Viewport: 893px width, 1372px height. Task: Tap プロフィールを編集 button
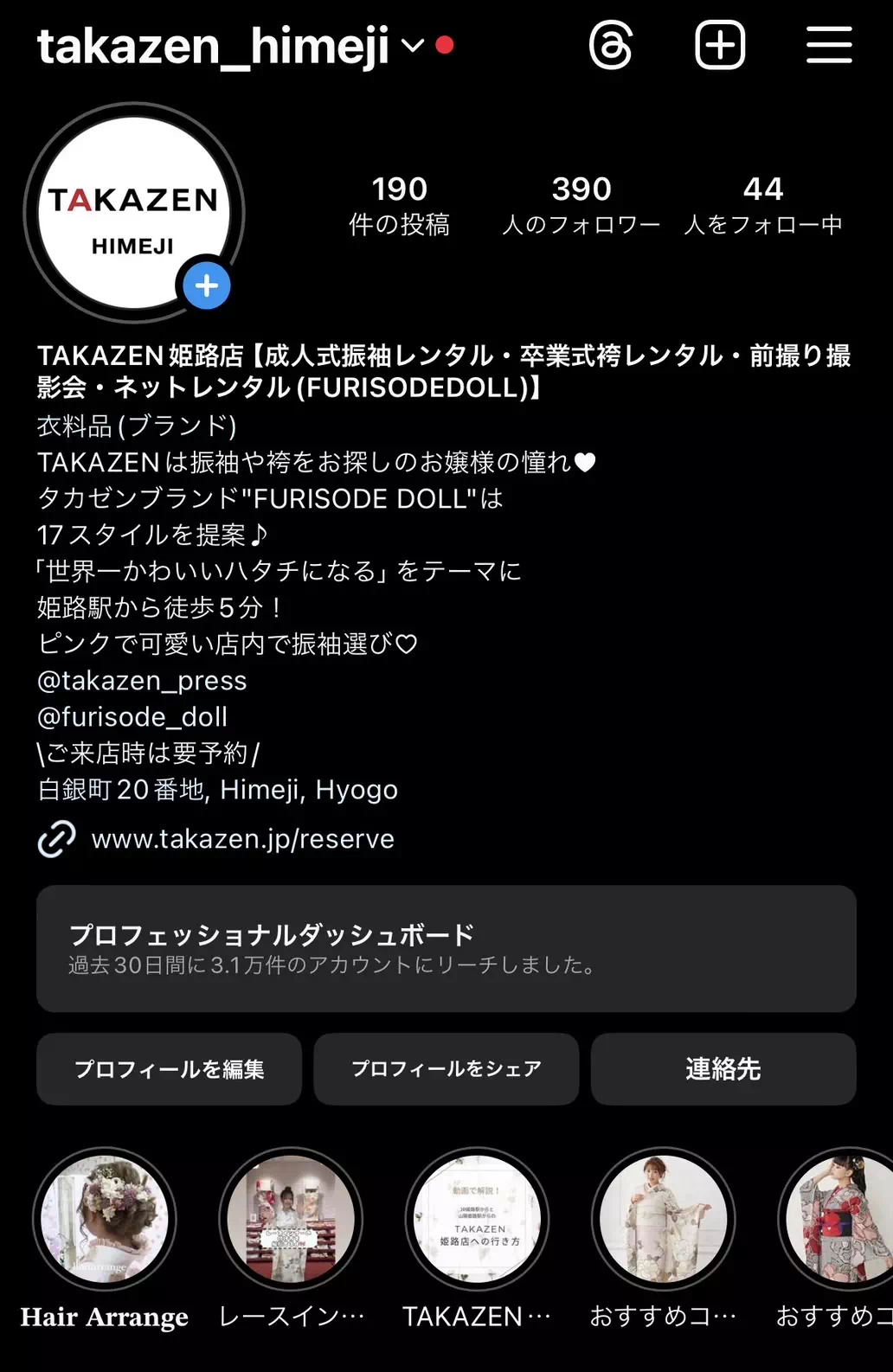pos(169,1069)
